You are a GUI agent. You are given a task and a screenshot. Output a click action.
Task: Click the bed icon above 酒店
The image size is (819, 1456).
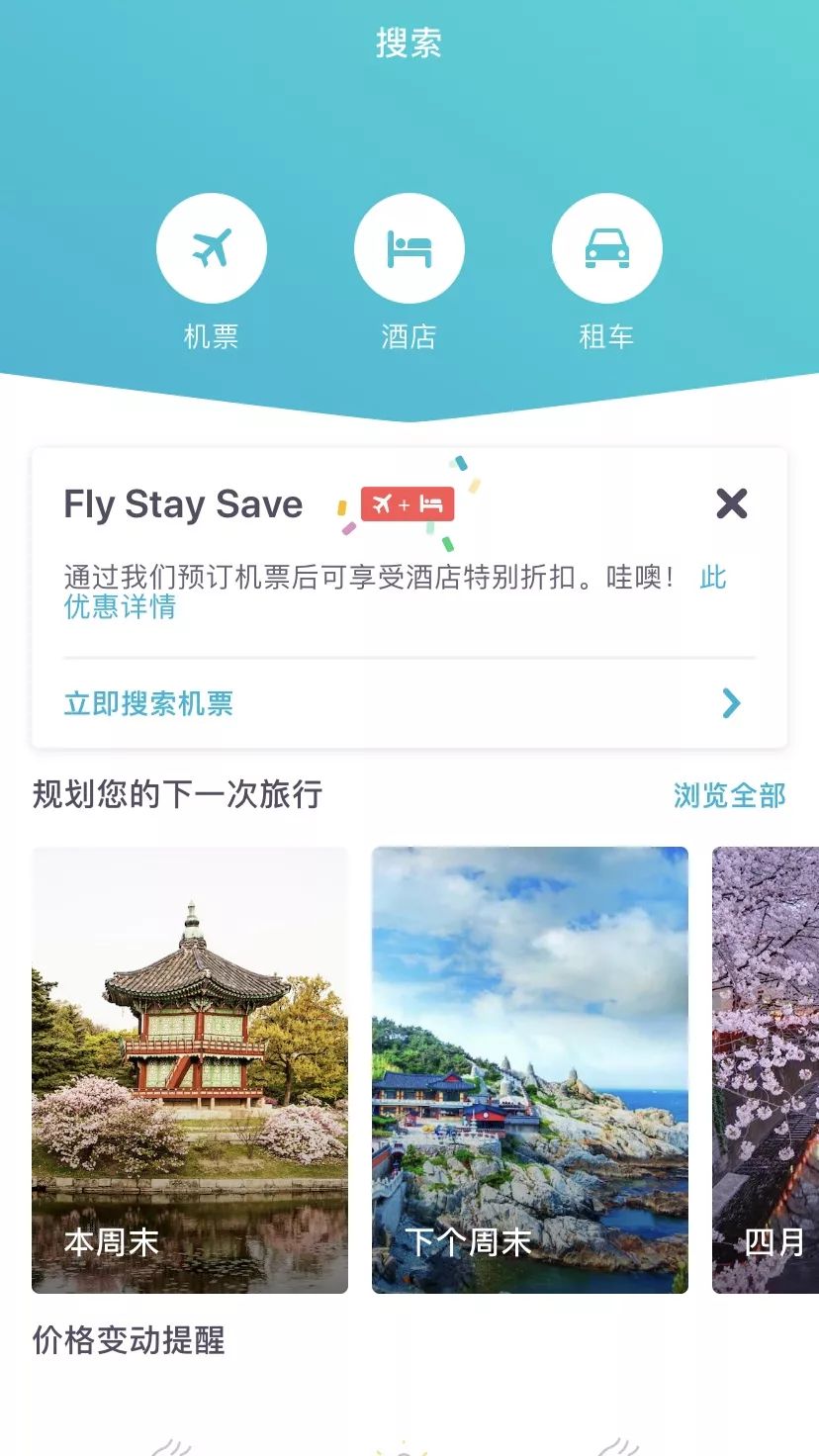click(409, 249)
